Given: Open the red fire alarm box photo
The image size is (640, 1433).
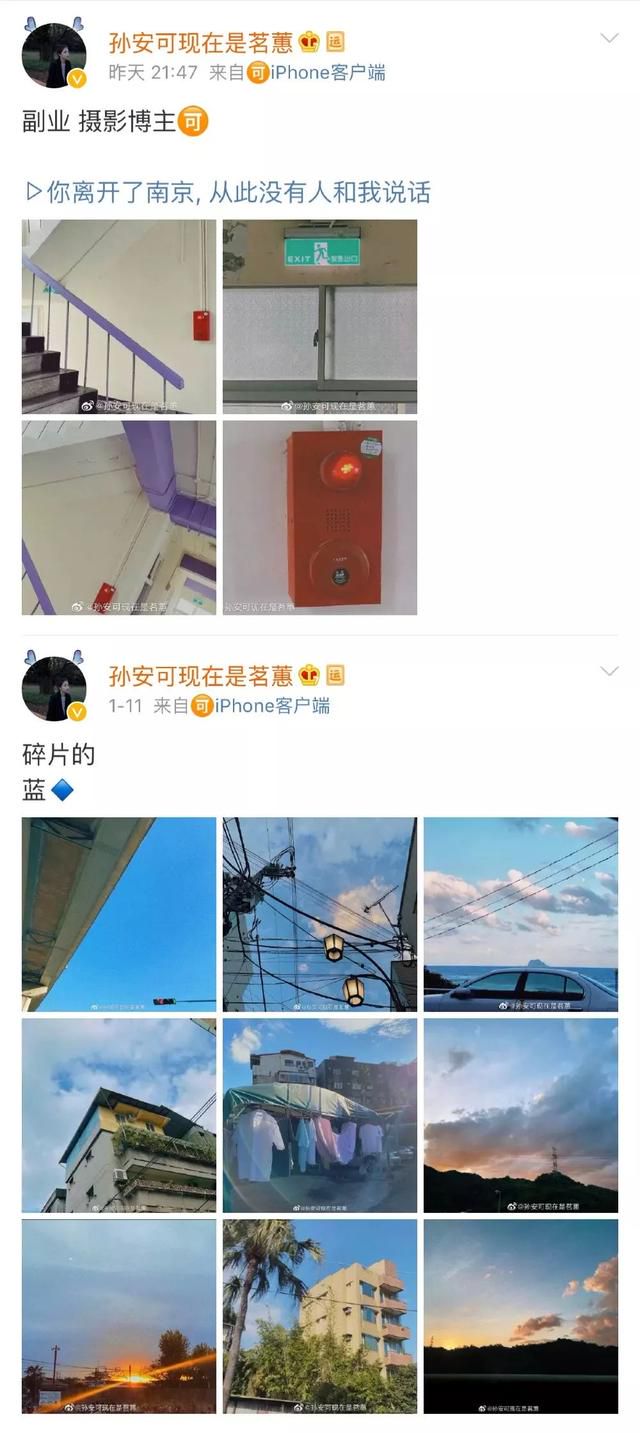Looking at the screenshot, I should [x=320, y=518].
